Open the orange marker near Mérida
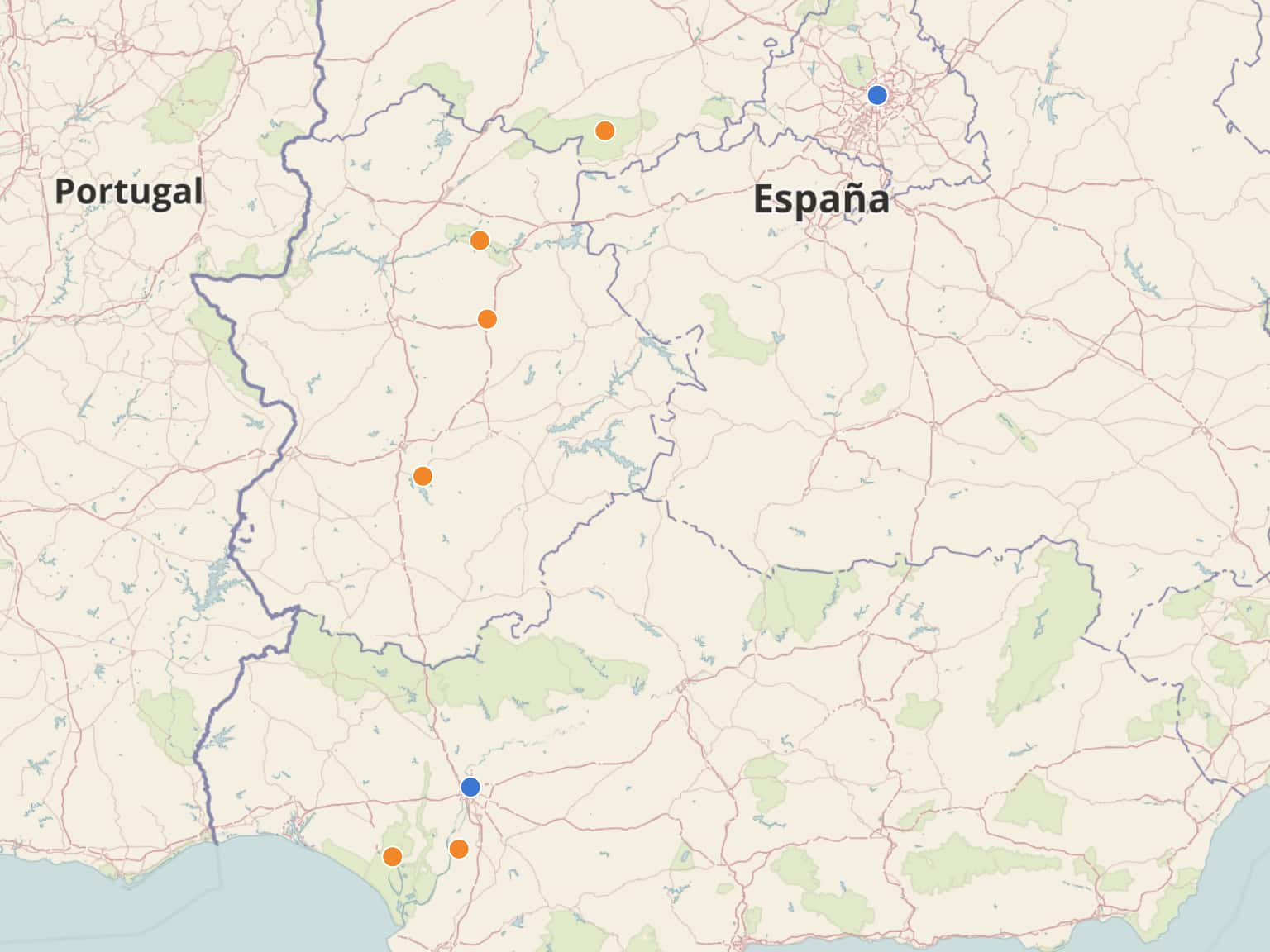Viewport: 1270px width, 952px height. pyautogui.click(x=423, y=476)
